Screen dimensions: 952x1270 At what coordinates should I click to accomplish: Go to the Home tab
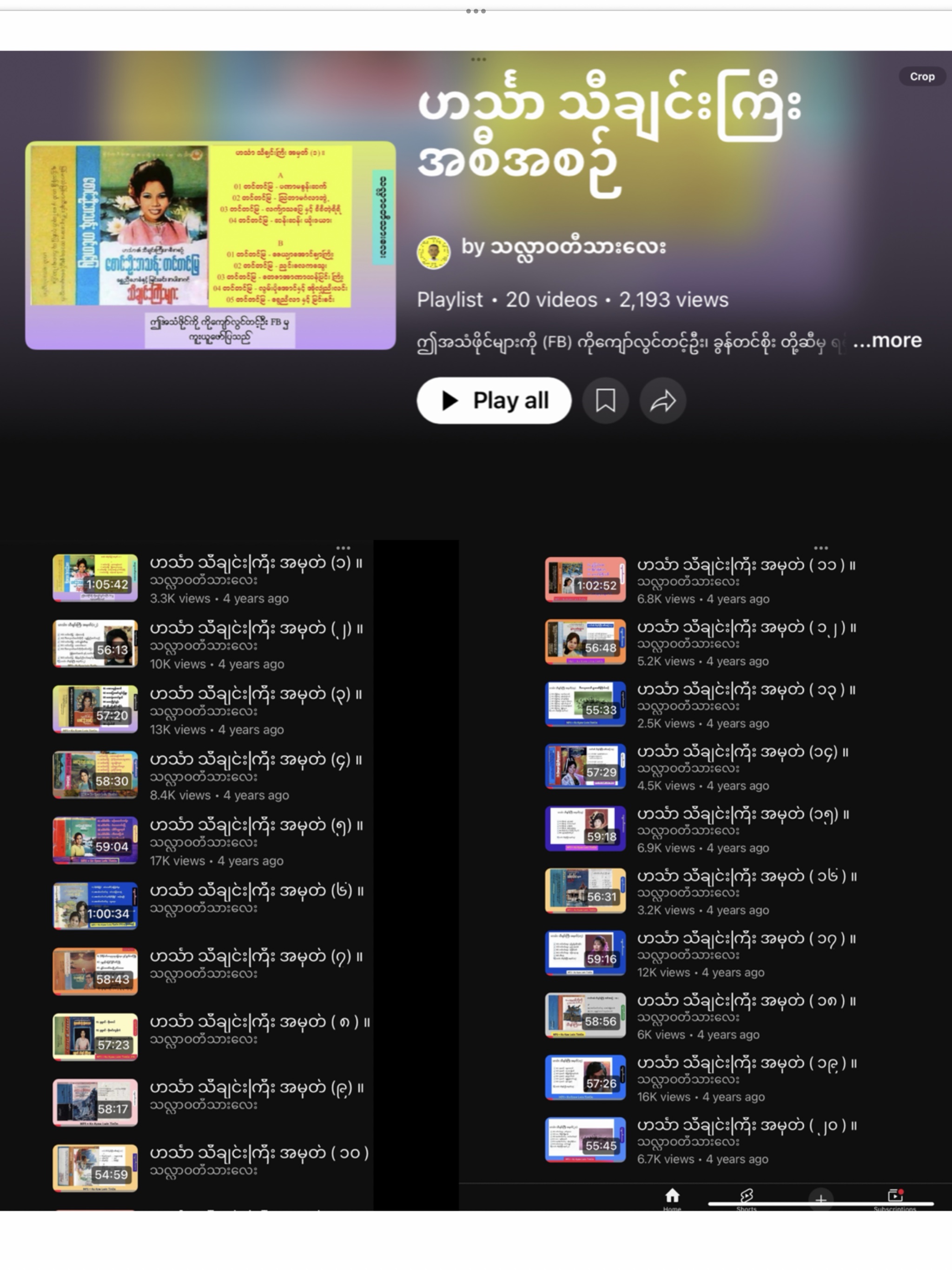[672, 1197]
